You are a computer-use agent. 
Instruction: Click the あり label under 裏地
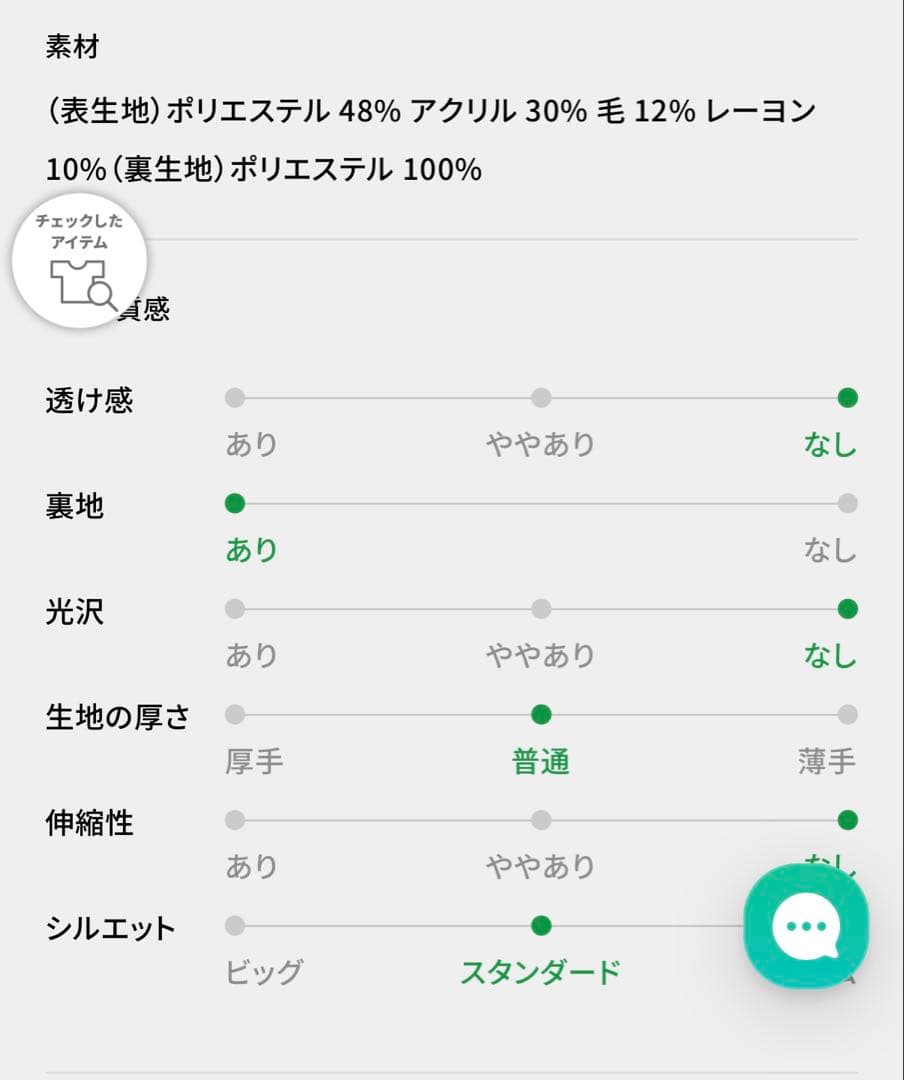pos(250,549)
